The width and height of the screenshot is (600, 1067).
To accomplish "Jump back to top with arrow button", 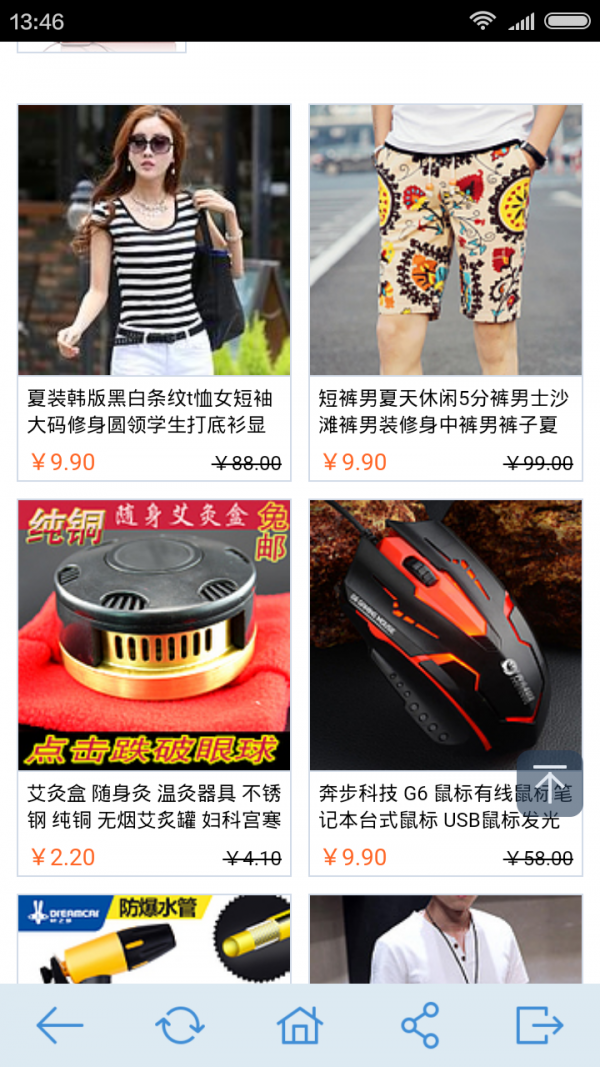I will pos(549,783).
